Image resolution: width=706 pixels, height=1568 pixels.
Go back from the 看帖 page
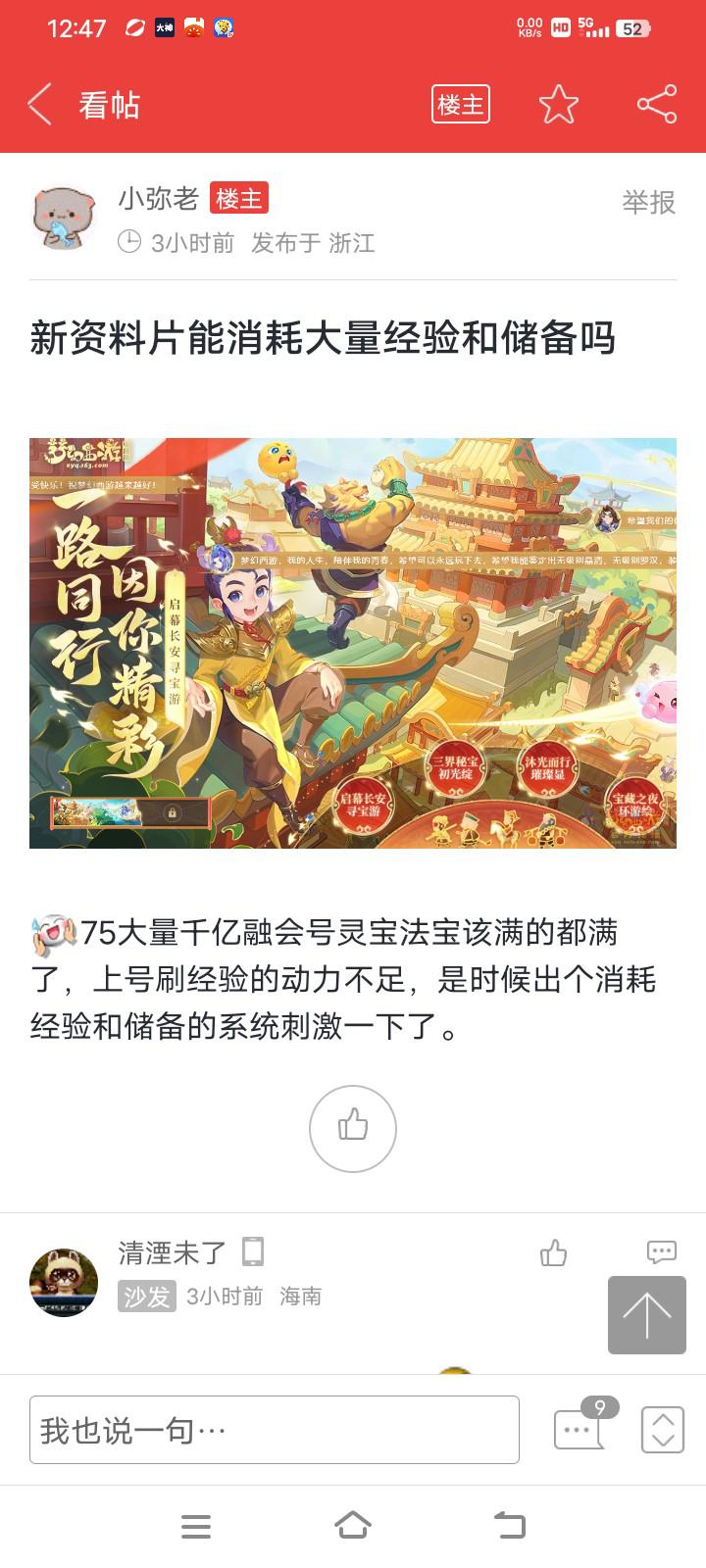click(x=39, y=104)
